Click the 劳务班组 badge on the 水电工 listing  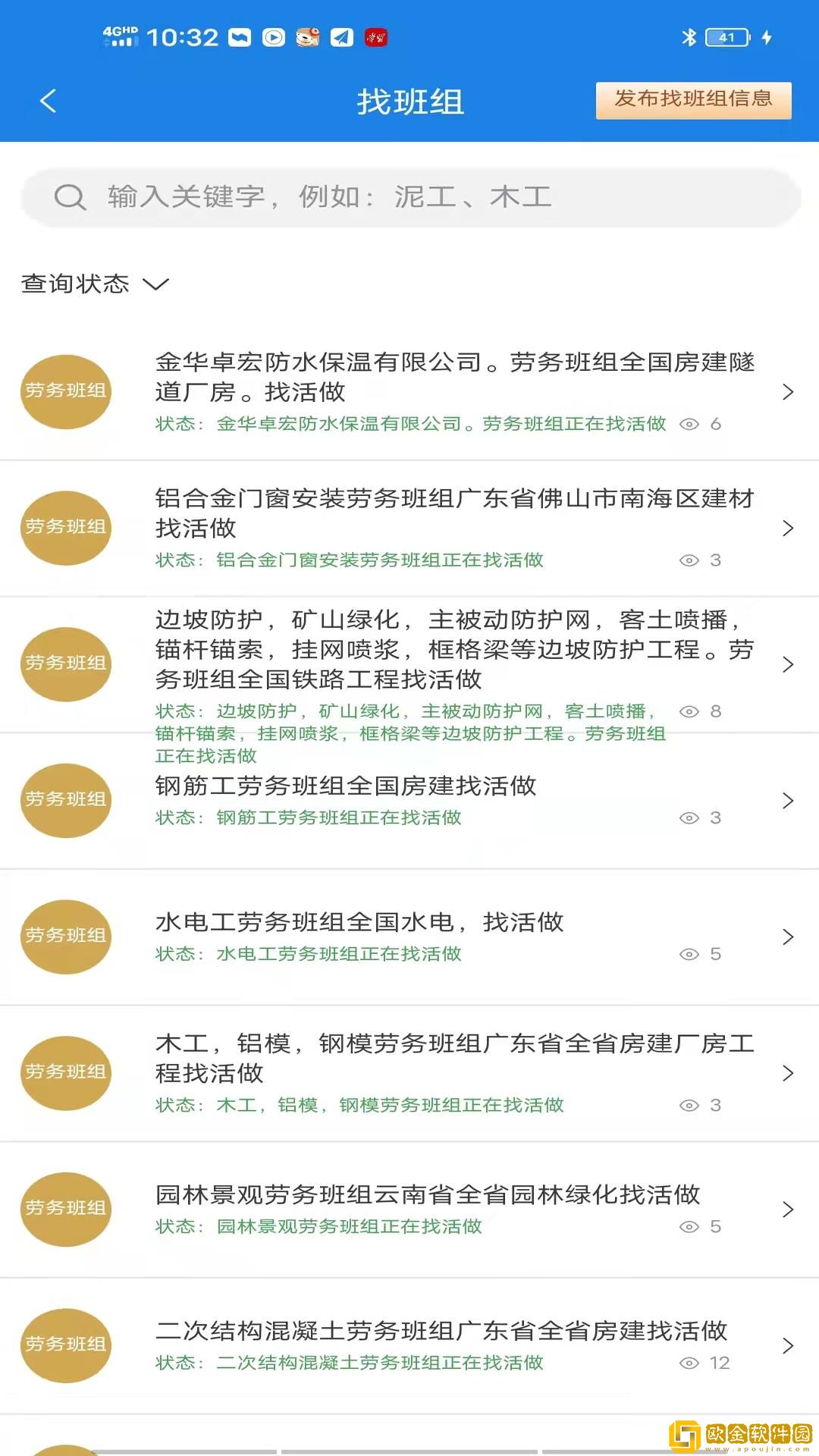coord(65,937)
